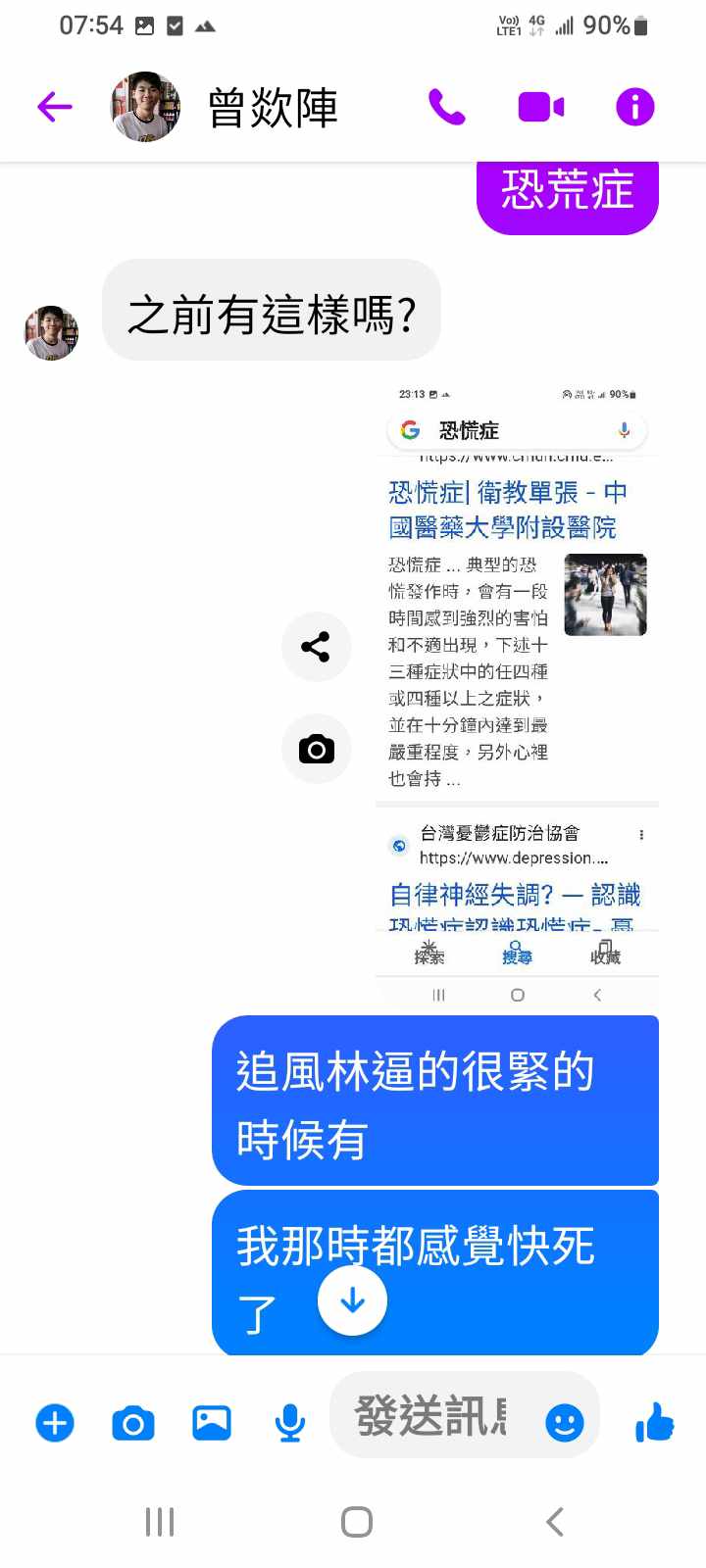The width and height of the screenshot is (706, 1568).
Task: Choose a photo from the gallery
Action: (x=212, y=1422)
